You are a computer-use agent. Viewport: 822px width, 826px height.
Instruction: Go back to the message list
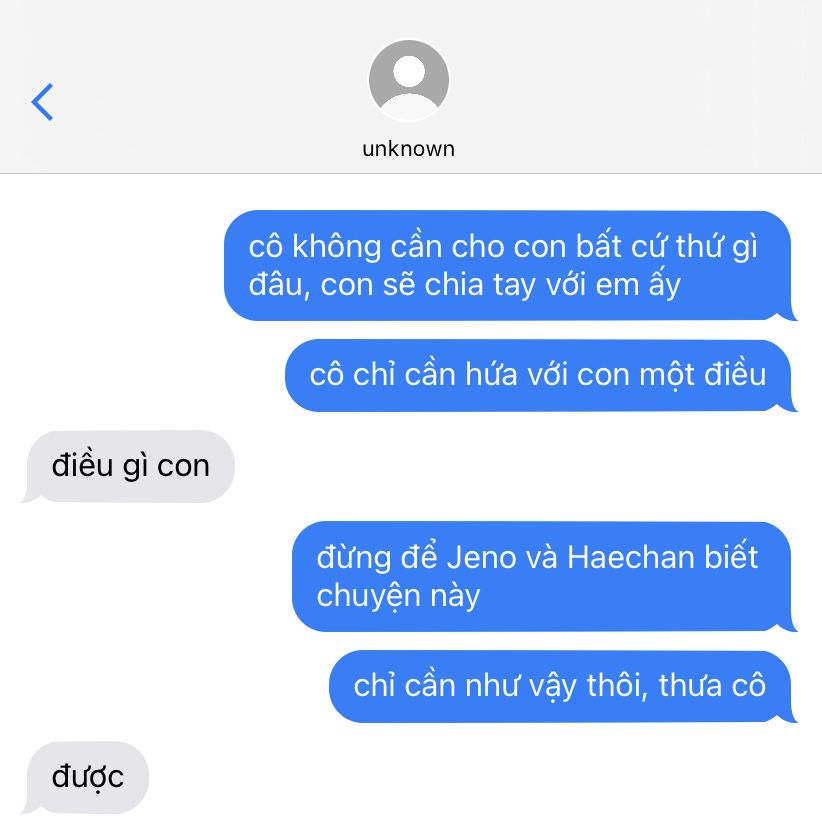pos(42,102)
